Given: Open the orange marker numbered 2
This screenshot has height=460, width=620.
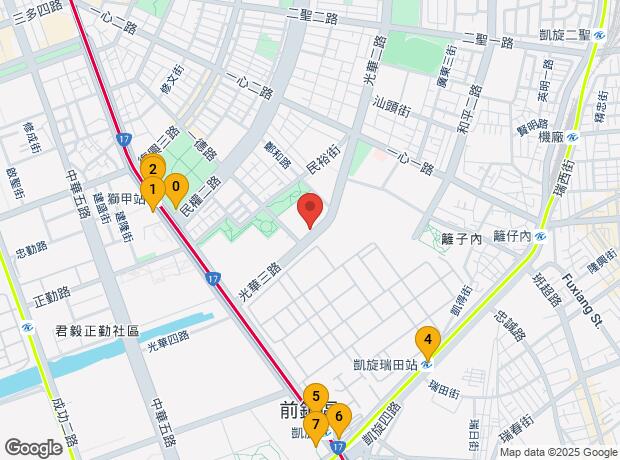Looking at the screenshot, I should [152, 170].
